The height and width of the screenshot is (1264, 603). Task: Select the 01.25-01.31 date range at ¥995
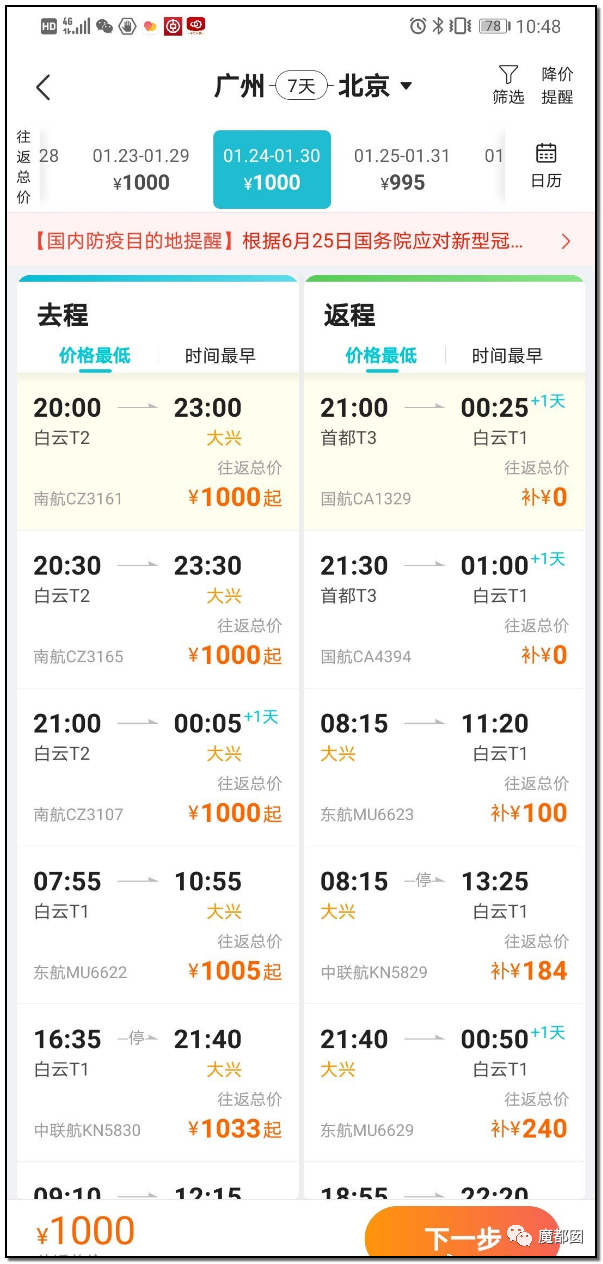coord(402,169)
